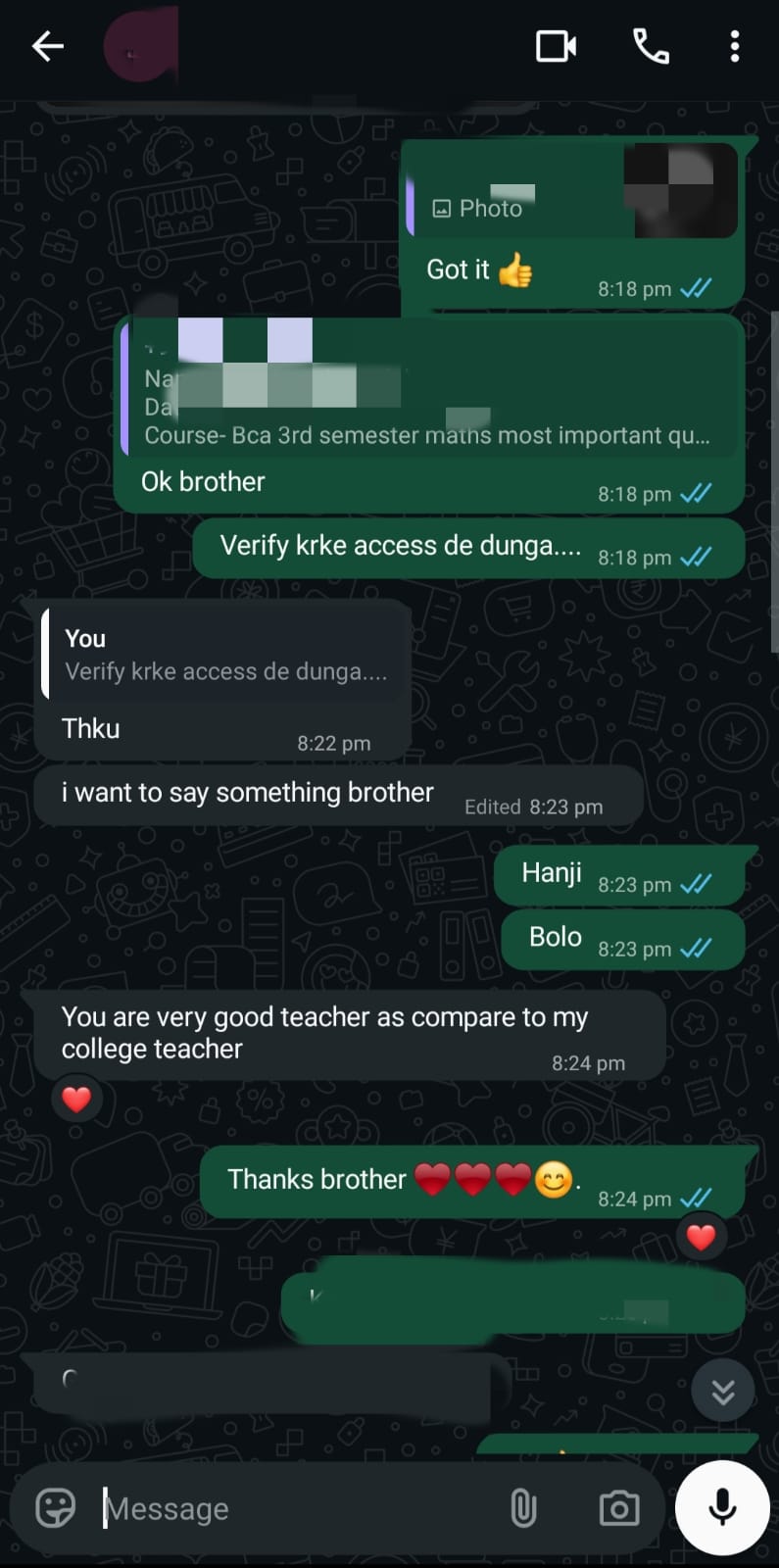Screen dimensions: 779x1568
Task: Open the contact's profile picture
Action: [141, 46]
